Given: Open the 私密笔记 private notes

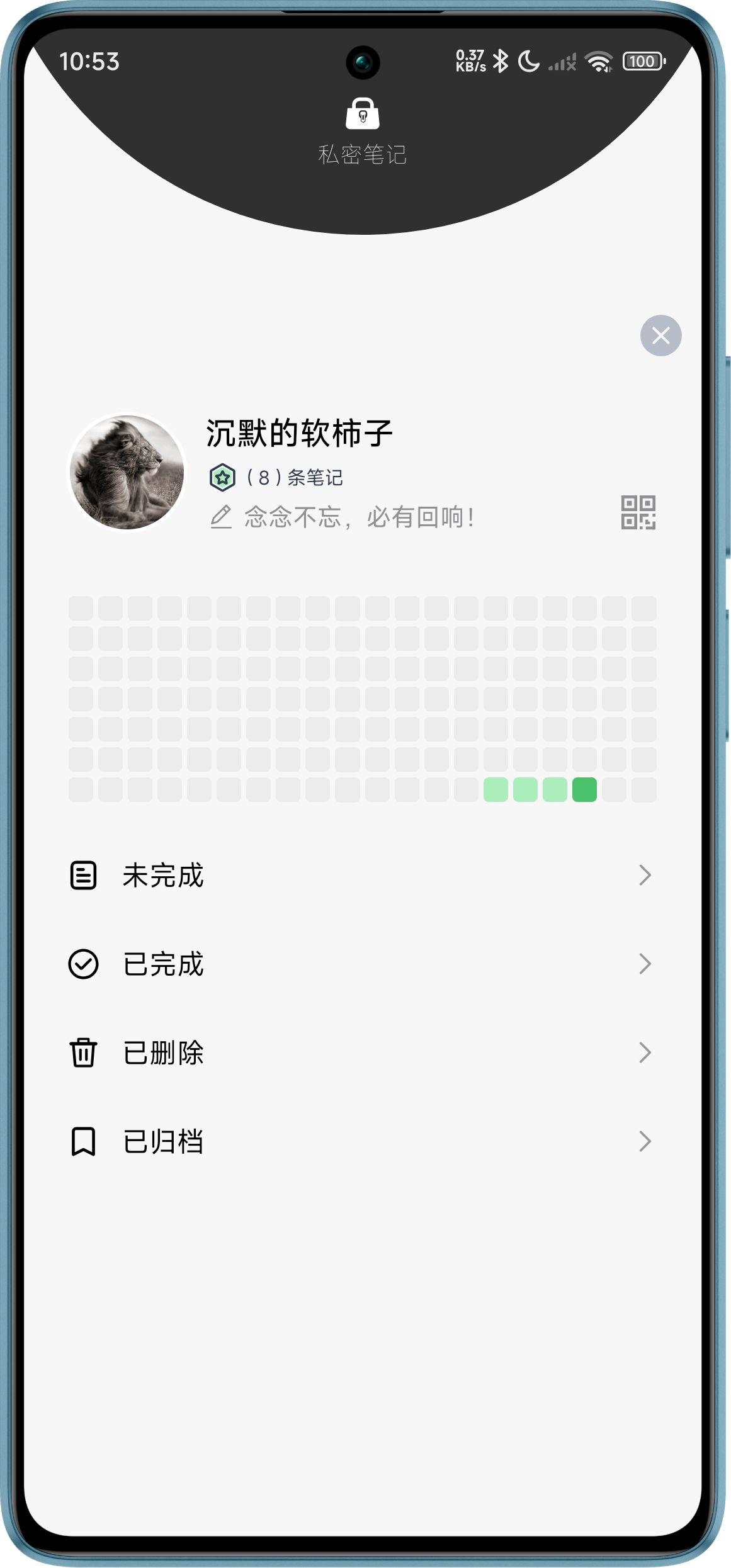Looking at the screenshot, I should (363, 132).
